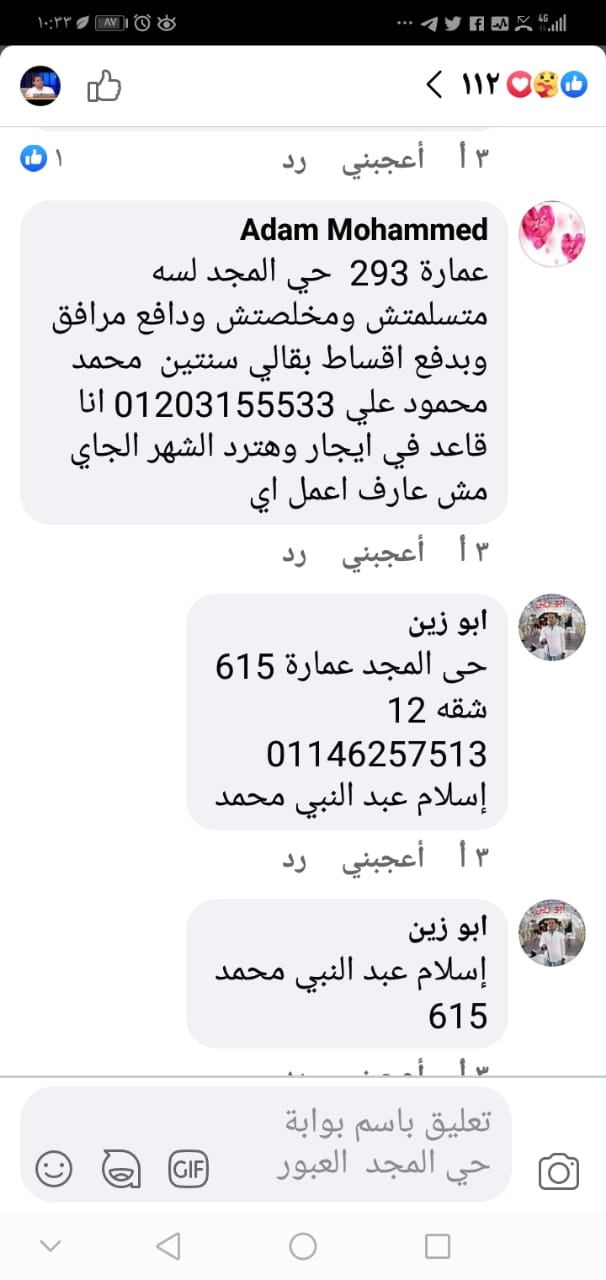Open the profile avatar at top left
The height and width of the screenshot is (1280, 606).
pyautogui.click(x=41, y=86)
